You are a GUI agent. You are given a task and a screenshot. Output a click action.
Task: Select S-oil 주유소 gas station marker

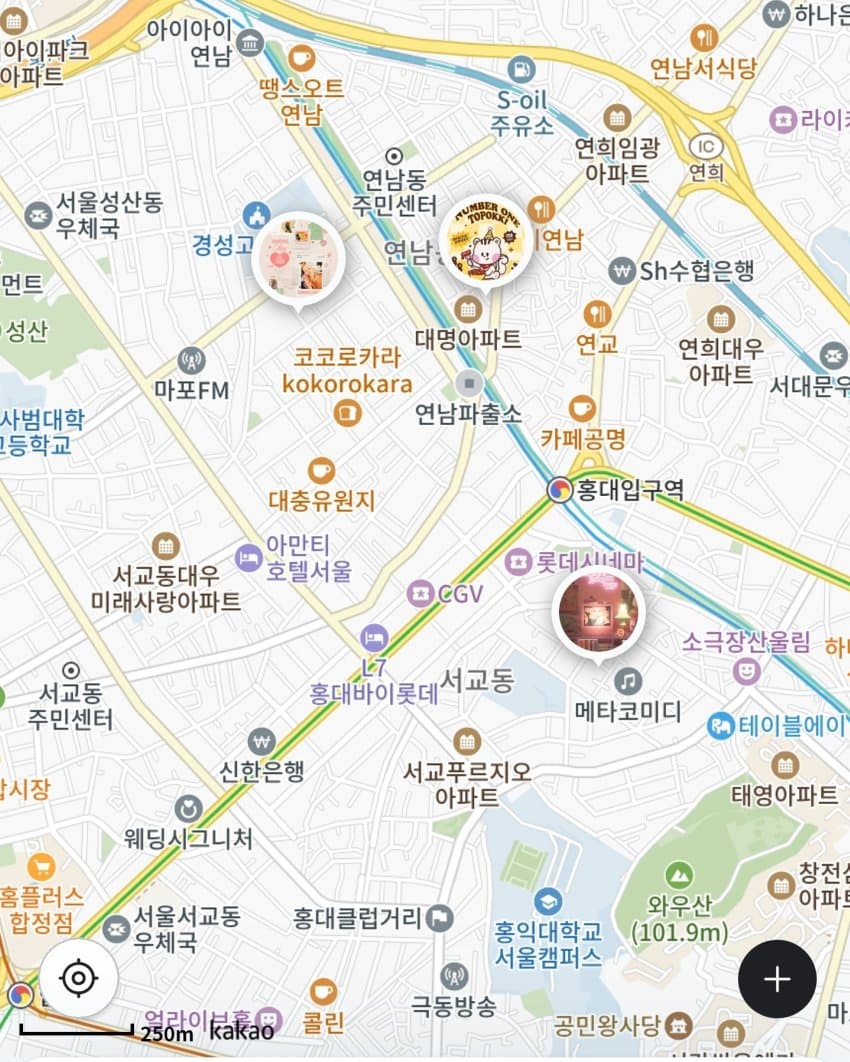pos(521,70)
